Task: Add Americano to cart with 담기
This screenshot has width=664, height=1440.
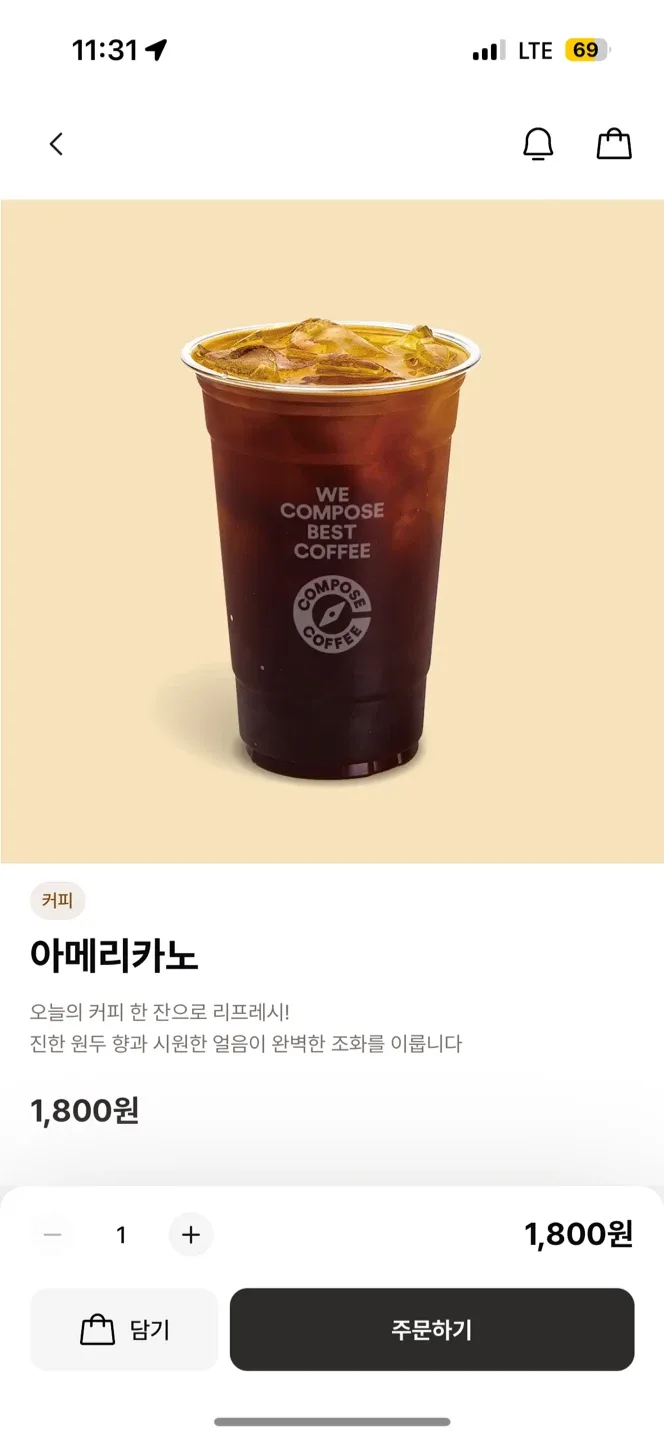Action: 124,1329
